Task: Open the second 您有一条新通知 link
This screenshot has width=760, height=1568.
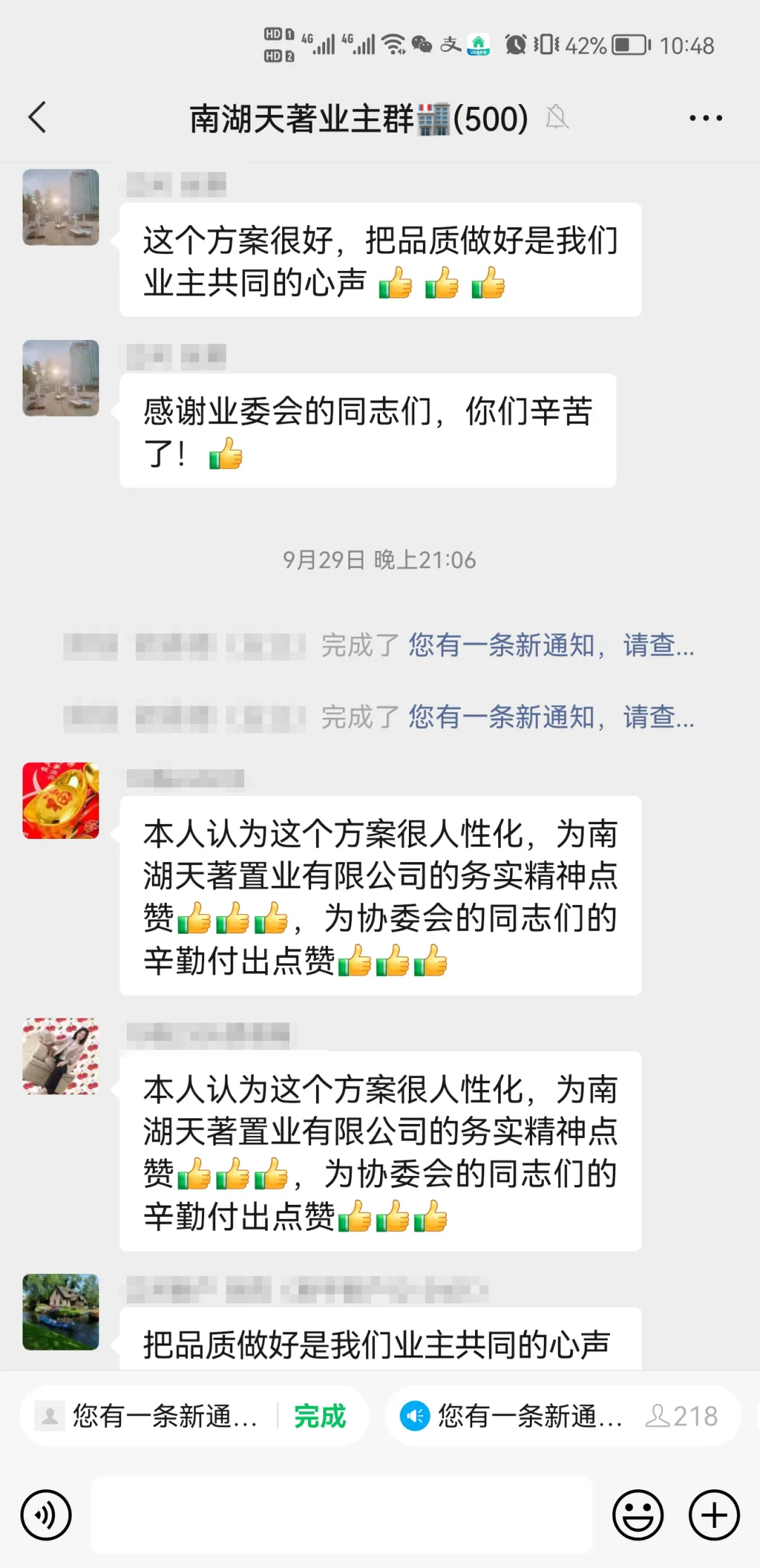Action: (551, 717)
